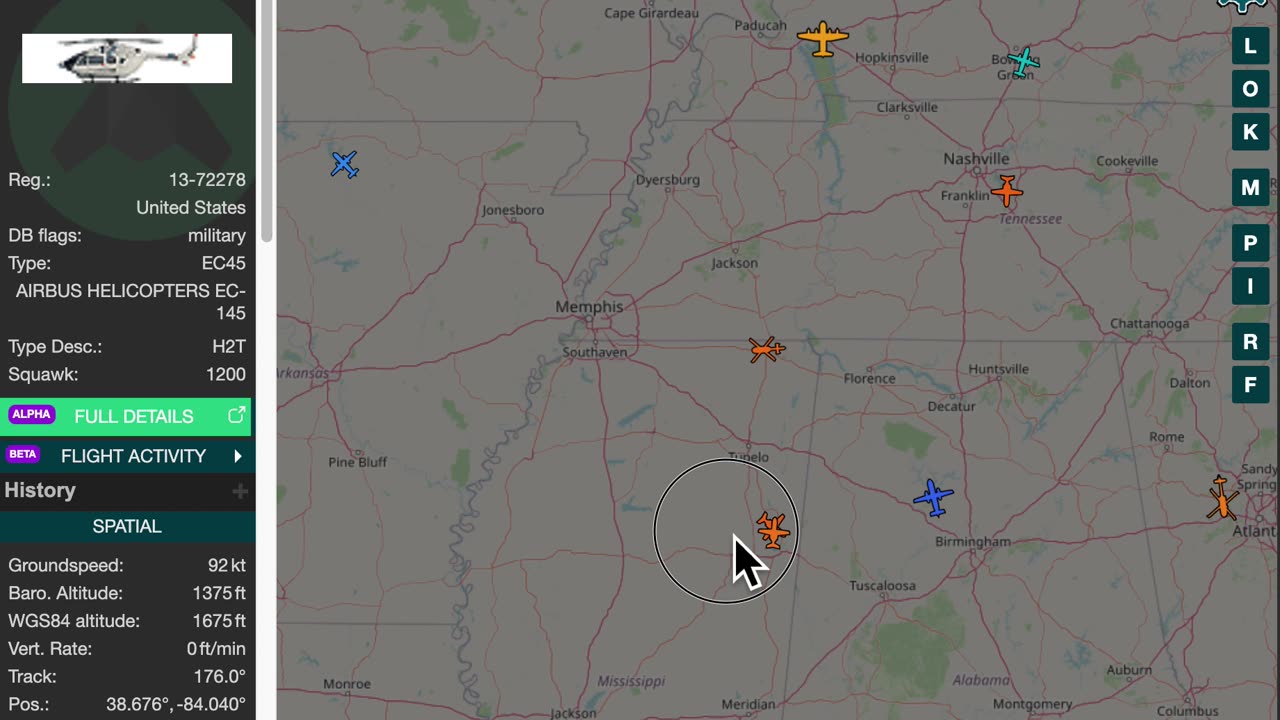Expand the History section plus icon
This screenshot has height=720, width=1280.
coord(240,491)
